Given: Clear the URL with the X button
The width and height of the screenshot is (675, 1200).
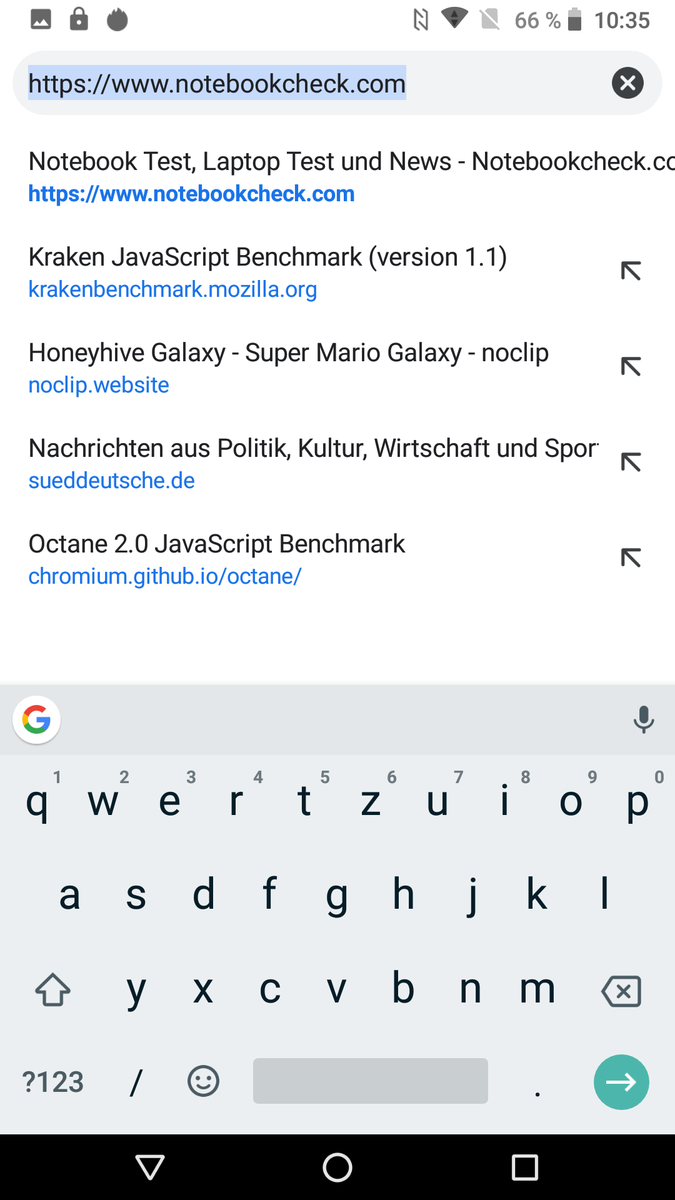Looking at the screenshot, I should coord(627,83).
